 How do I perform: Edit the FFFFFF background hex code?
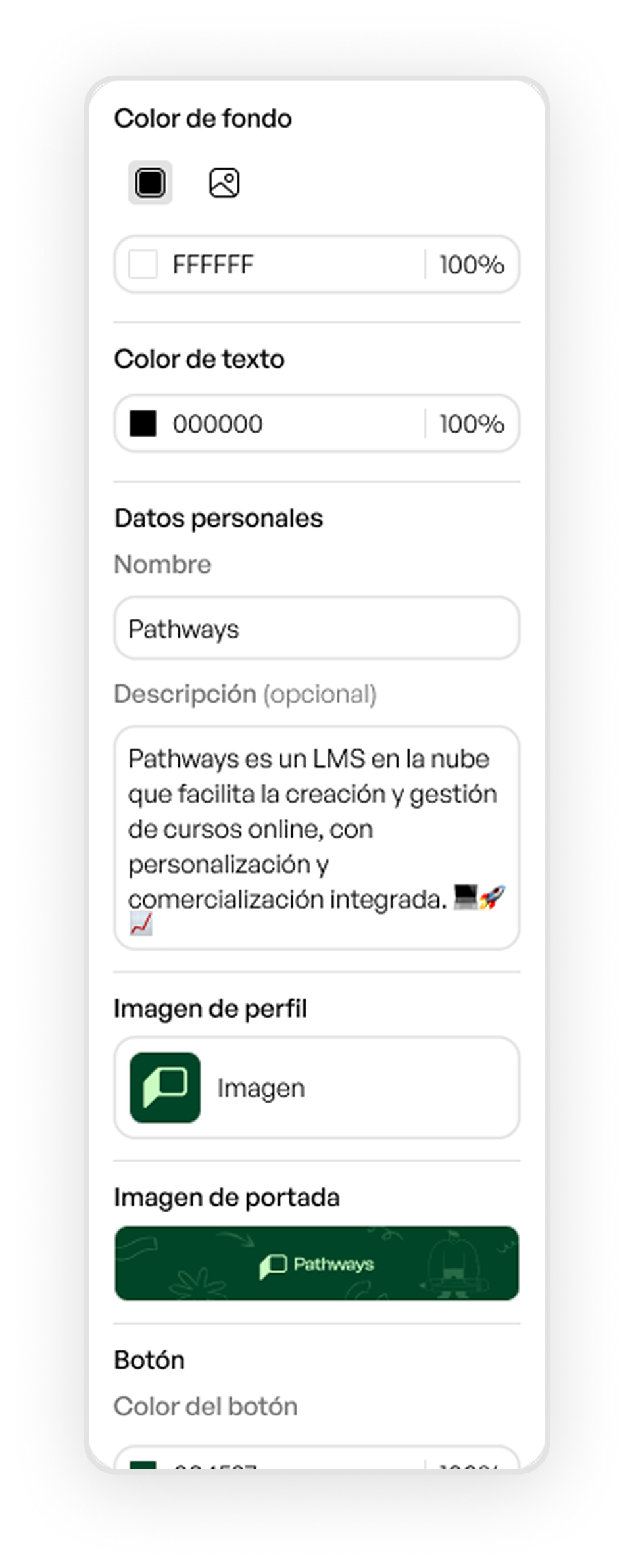pyautogui.click(x=289, y=264)
